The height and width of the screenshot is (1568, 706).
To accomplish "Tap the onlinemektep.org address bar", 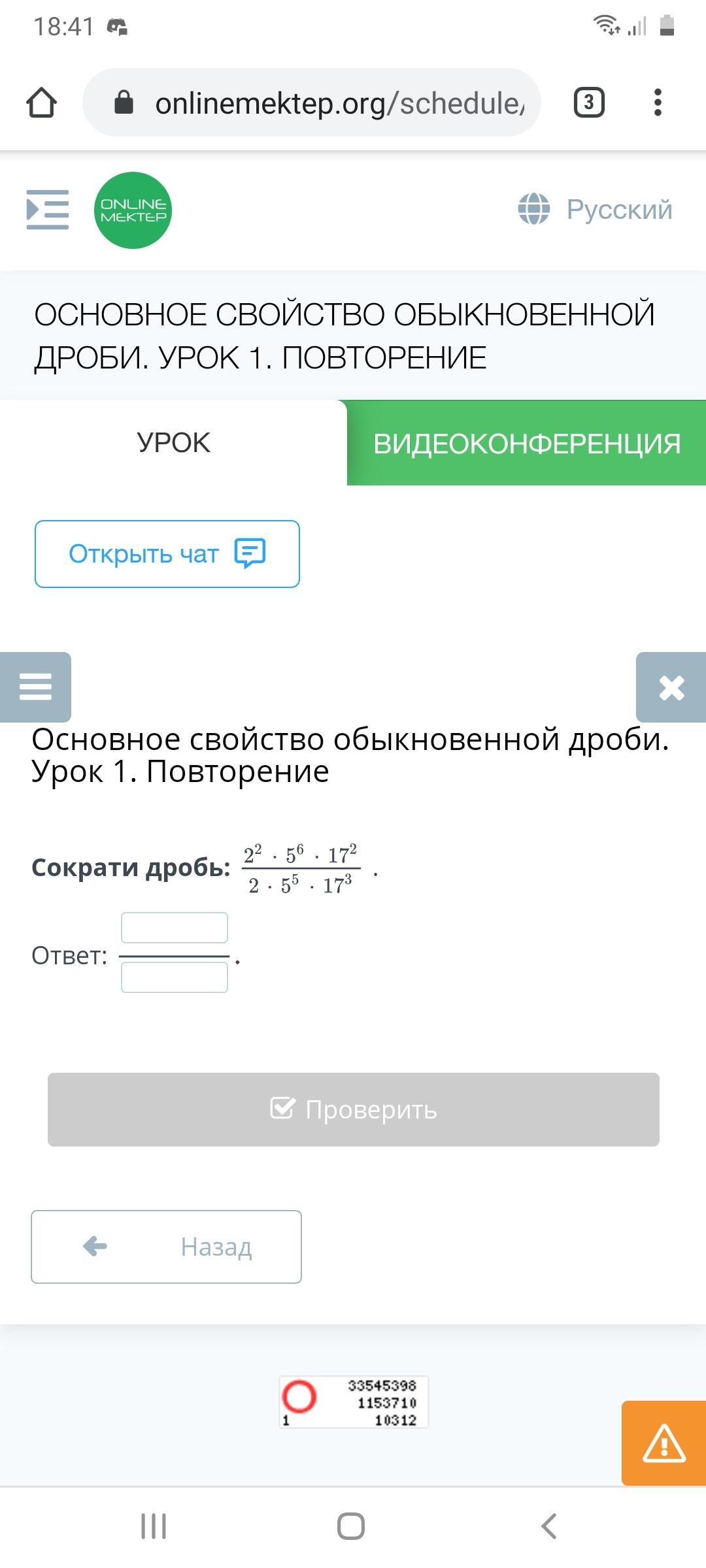I will [311, 103].
